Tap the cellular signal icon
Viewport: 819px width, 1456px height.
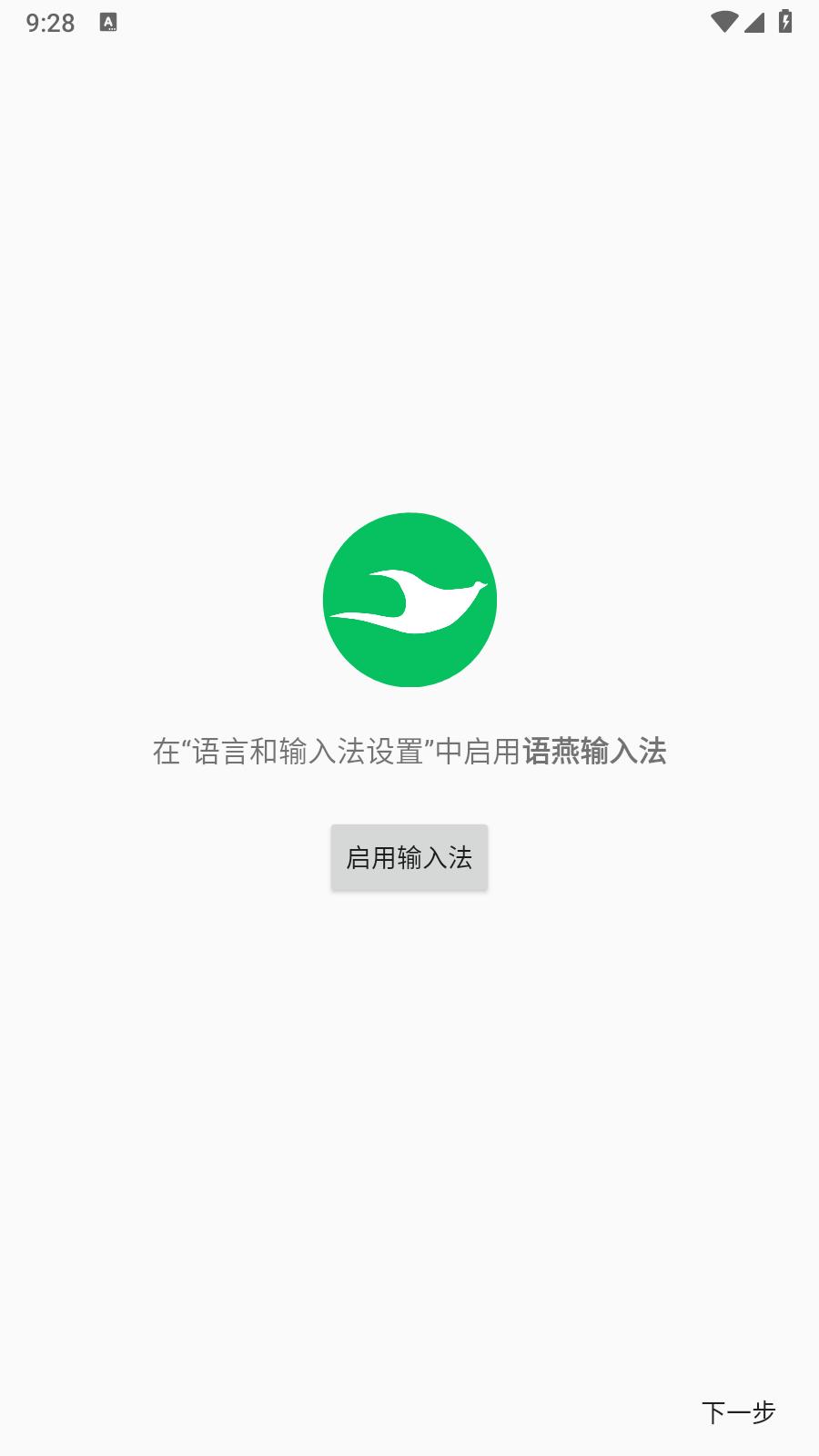pyautogui.click(x=753, y=22)
